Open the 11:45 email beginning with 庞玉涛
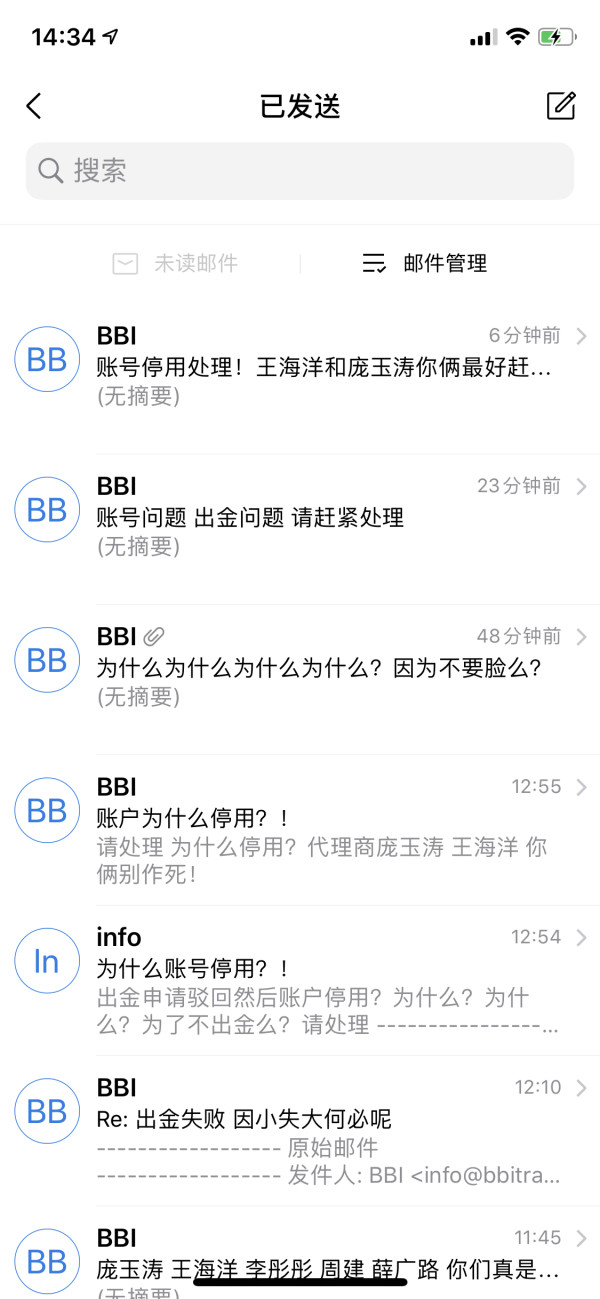 (300, 1252)
